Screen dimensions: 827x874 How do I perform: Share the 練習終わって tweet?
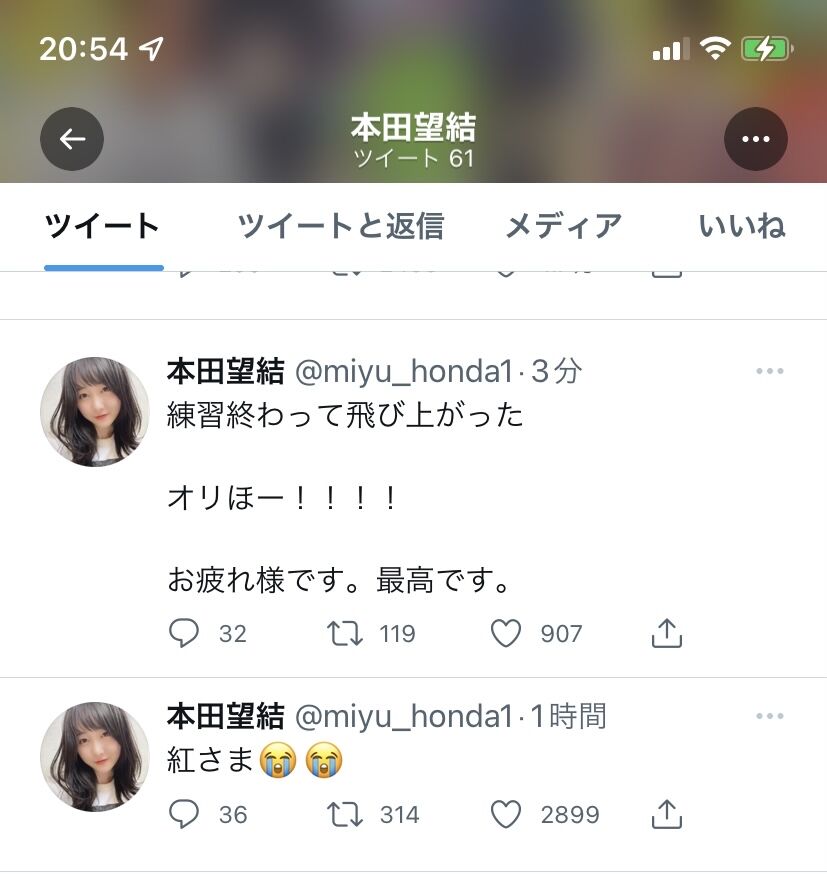click(667, 633)
